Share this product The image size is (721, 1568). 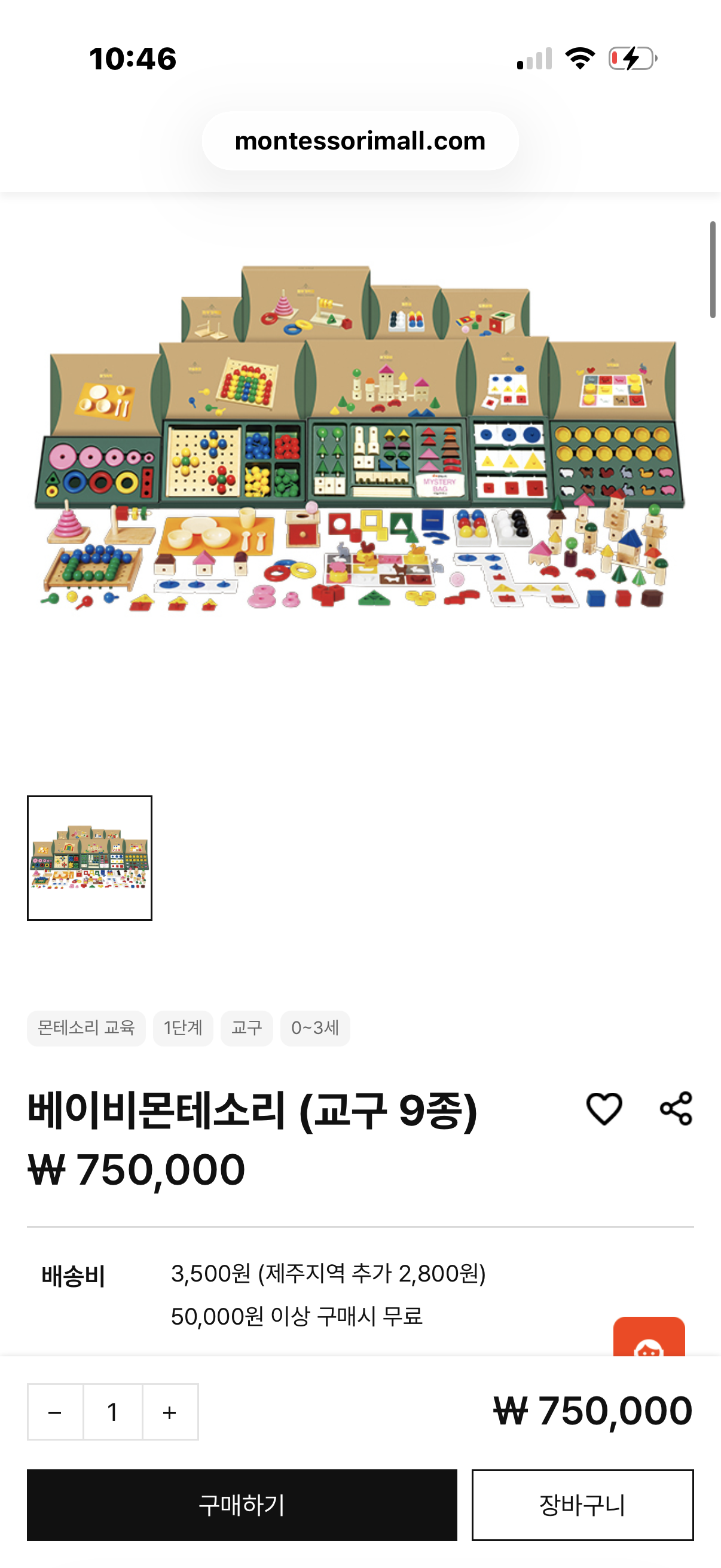point(676,1109)
